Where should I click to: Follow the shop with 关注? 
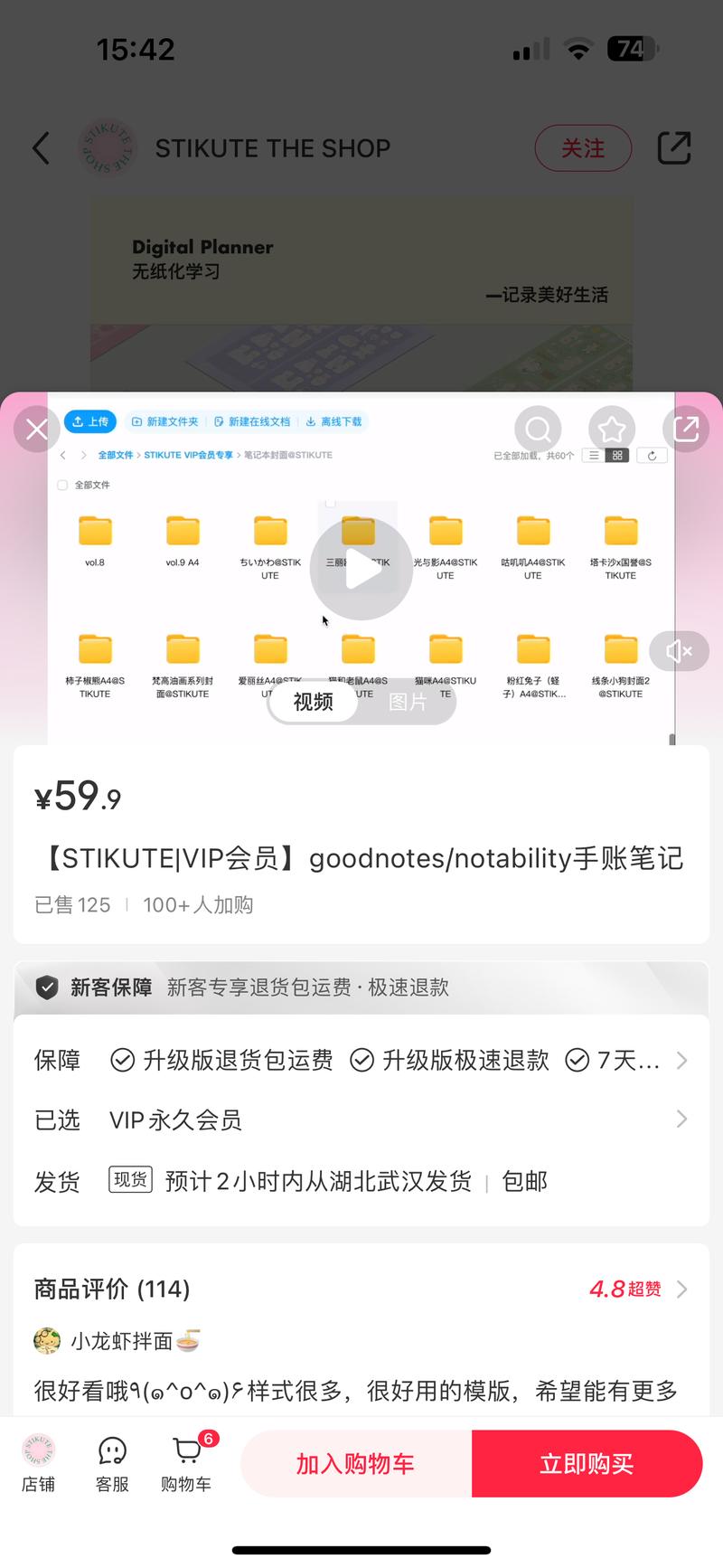click(583, 148)
